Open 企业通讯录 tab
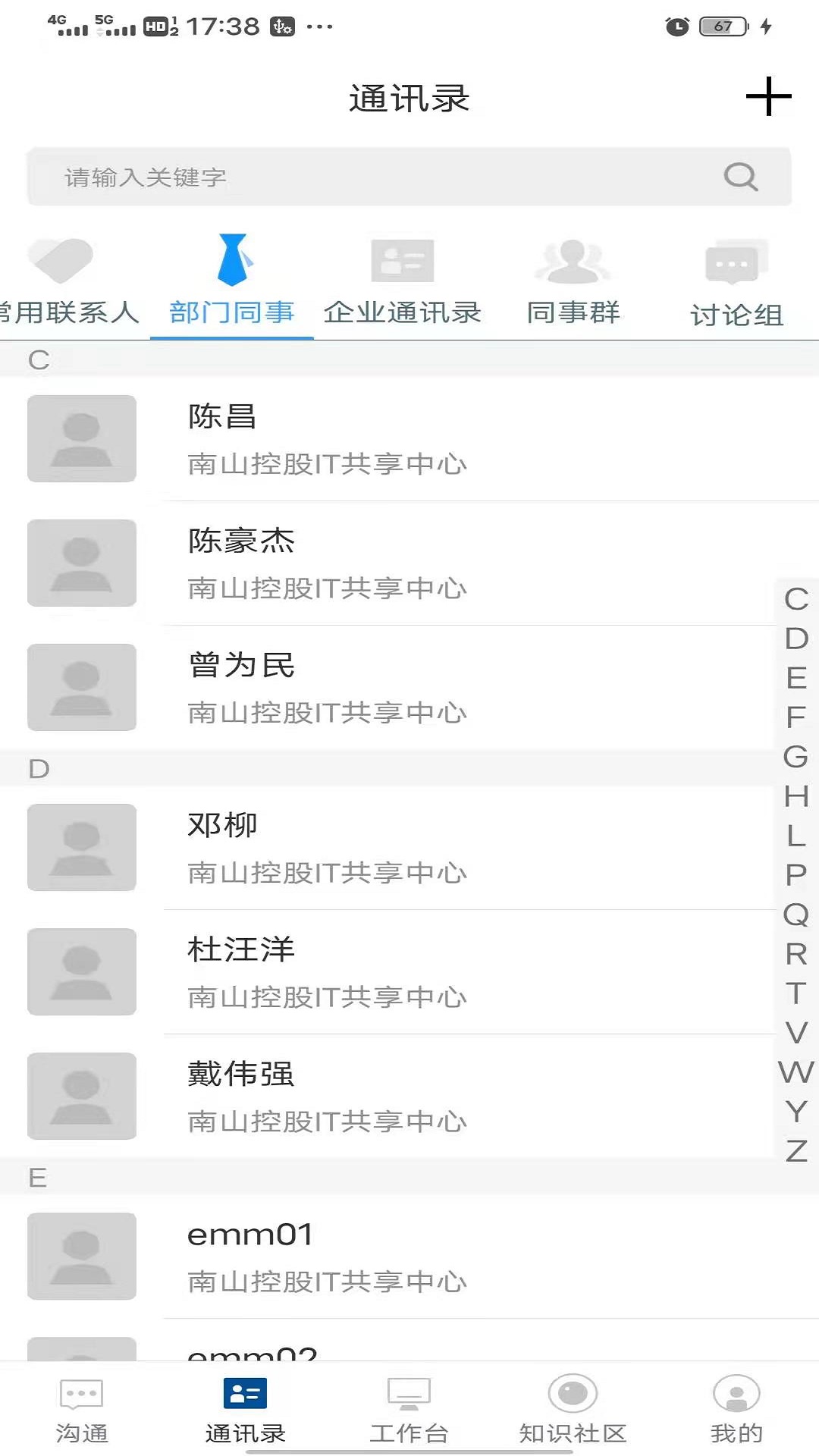819x1456 pixels. [402, 282]
